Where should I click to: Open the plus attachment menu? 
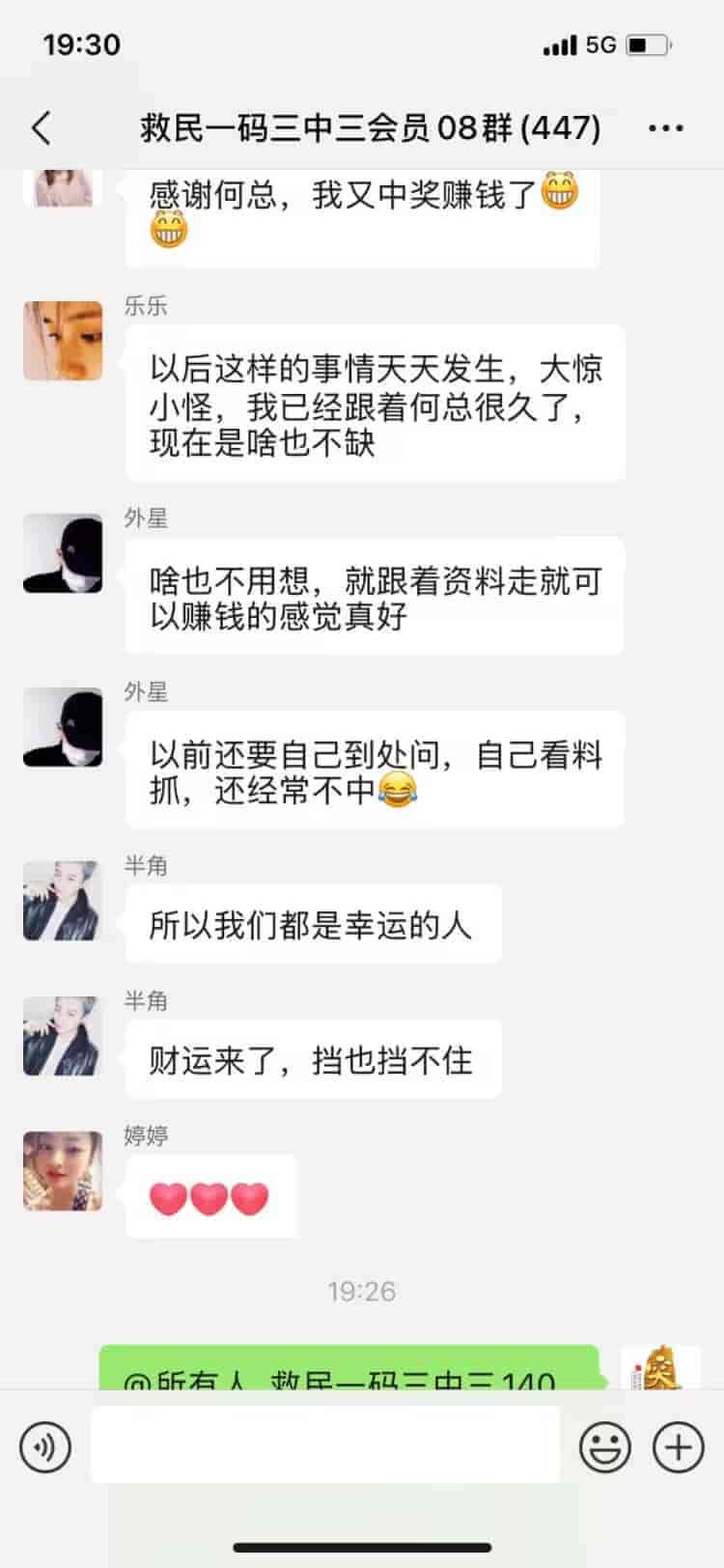pyautogui.click(x=678, y=1447)
